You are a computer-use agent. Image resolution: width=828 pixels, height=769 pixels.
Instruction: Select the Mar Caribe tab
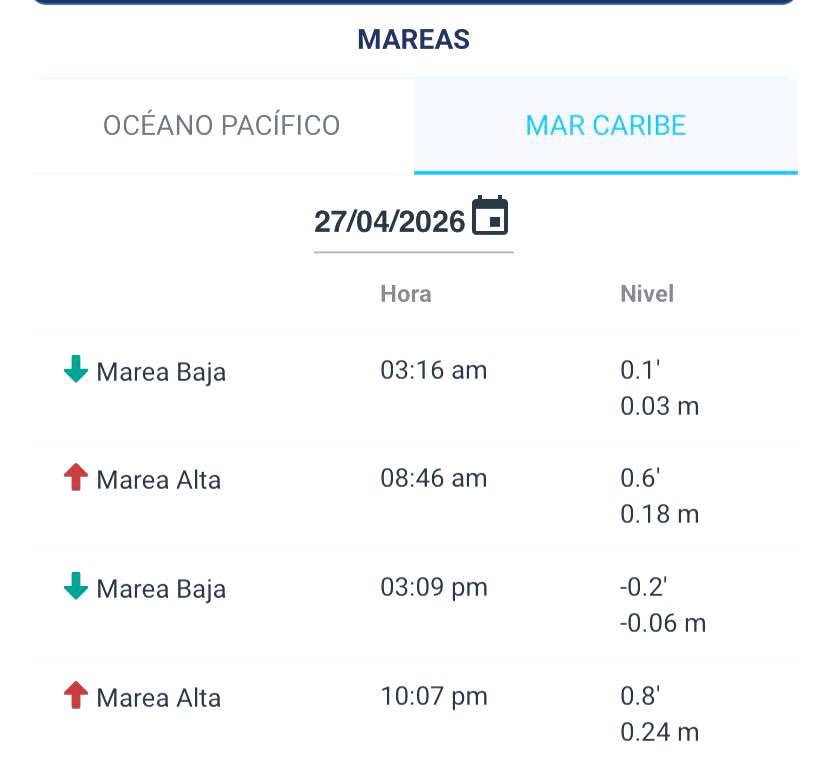click(606, 126)
